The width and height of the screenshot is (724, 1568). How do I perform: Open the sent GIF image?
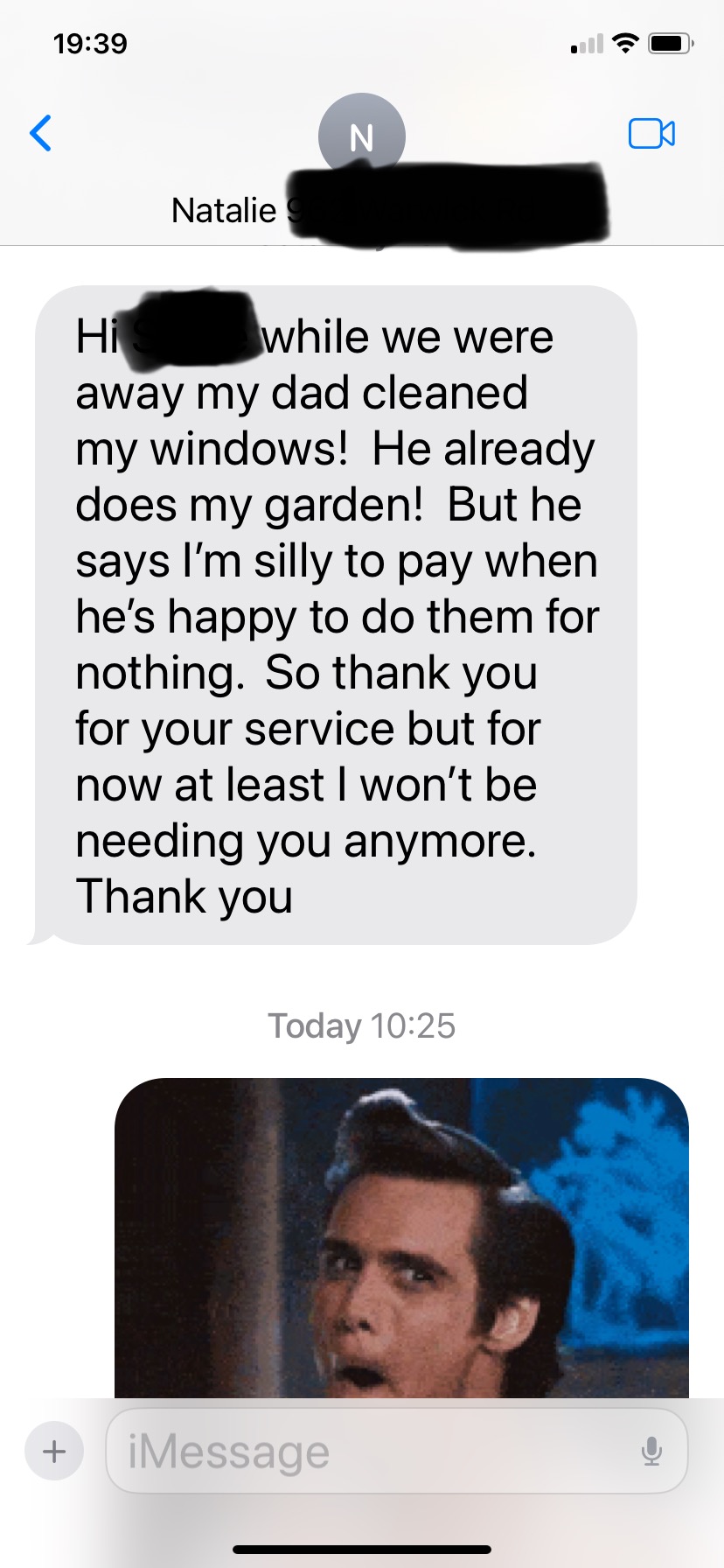point(401,1237)
